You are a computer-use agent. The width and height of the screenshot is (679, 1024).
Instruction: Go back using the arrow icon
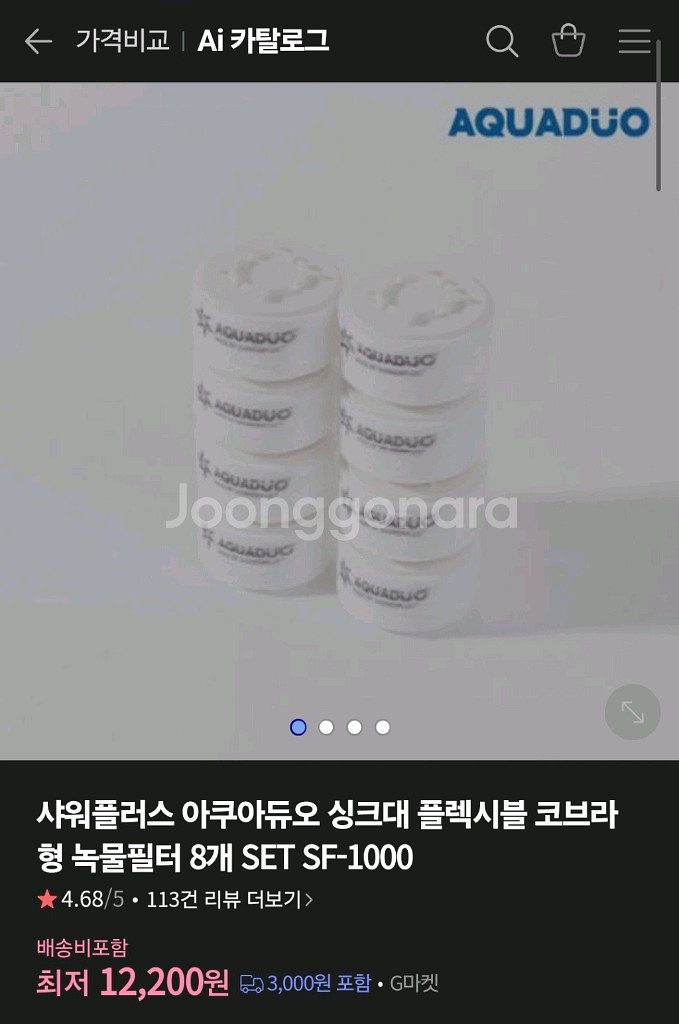tap(38, 41)
